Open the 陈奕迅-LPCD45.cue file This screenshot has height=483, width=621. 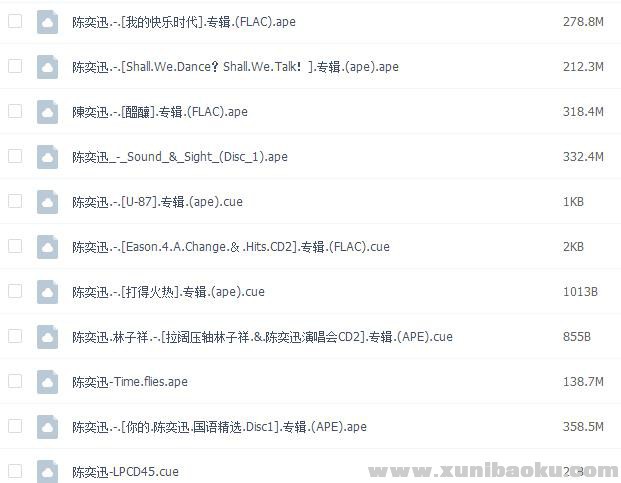coord(125,471)
